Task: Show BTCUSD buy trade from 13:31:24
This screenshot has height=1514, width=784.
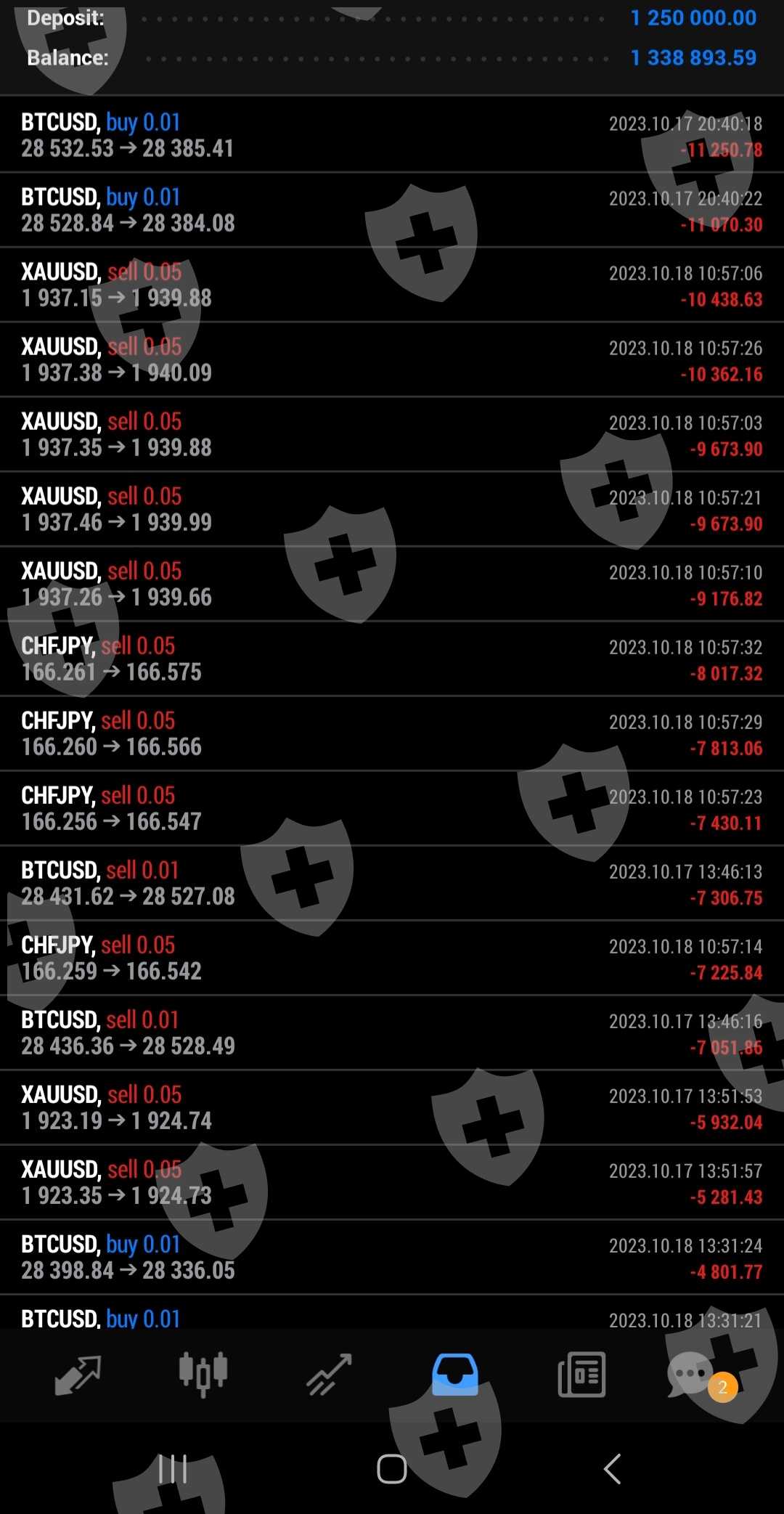Action: 392,1257
